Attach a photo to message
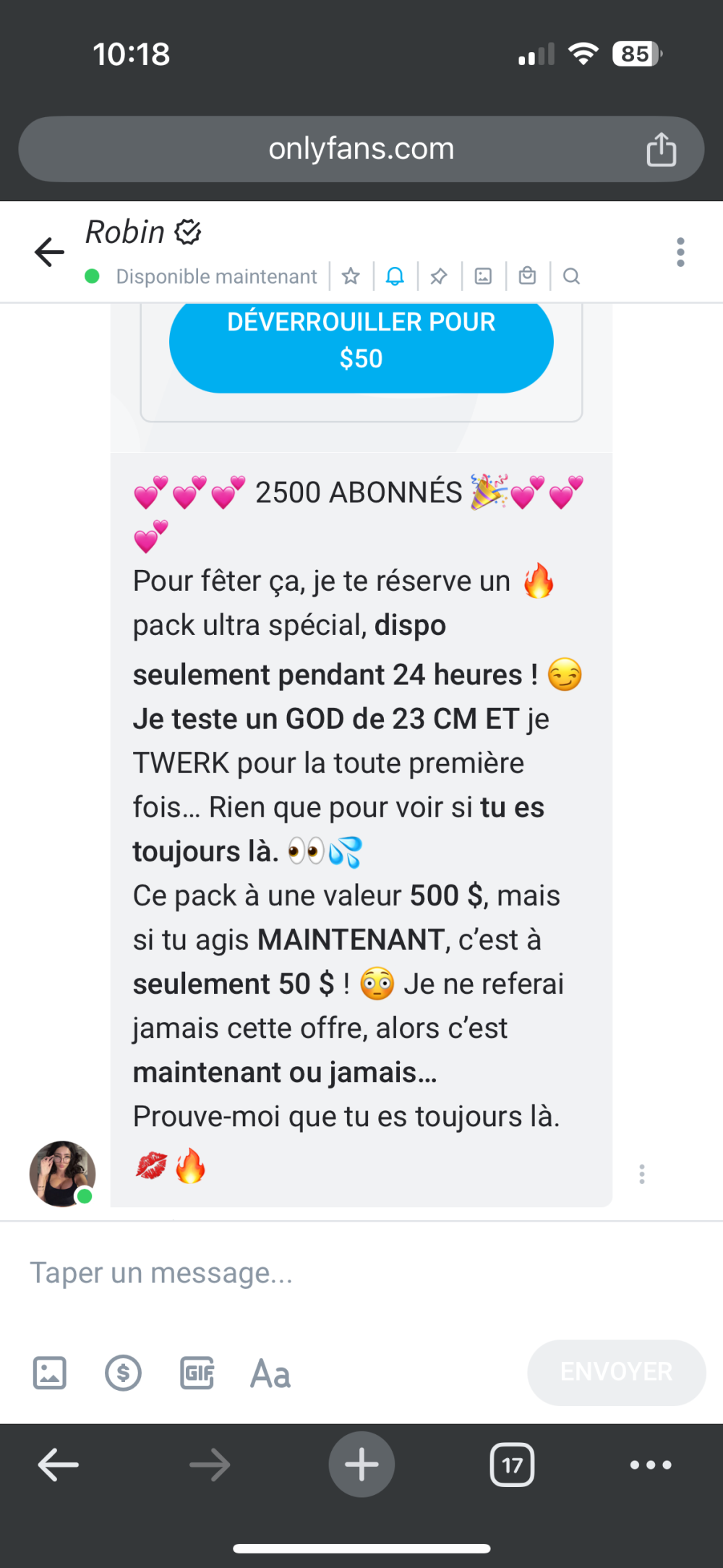Viewport: 723px width, 1568px height. [x=50, y=1372]
